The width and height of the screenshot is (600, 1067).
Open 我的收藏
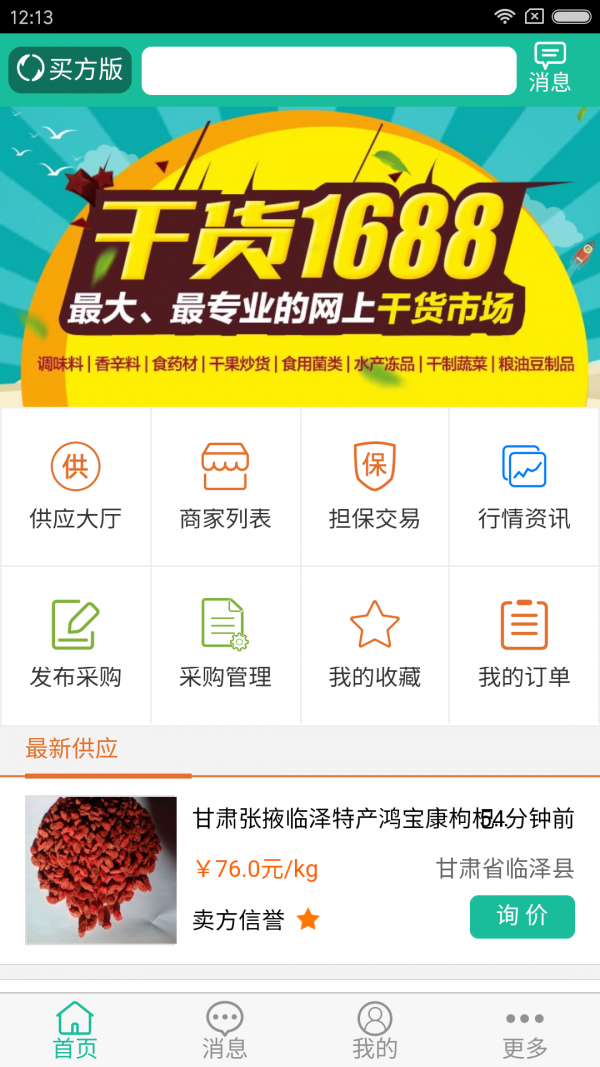click(x=375, y=645)
